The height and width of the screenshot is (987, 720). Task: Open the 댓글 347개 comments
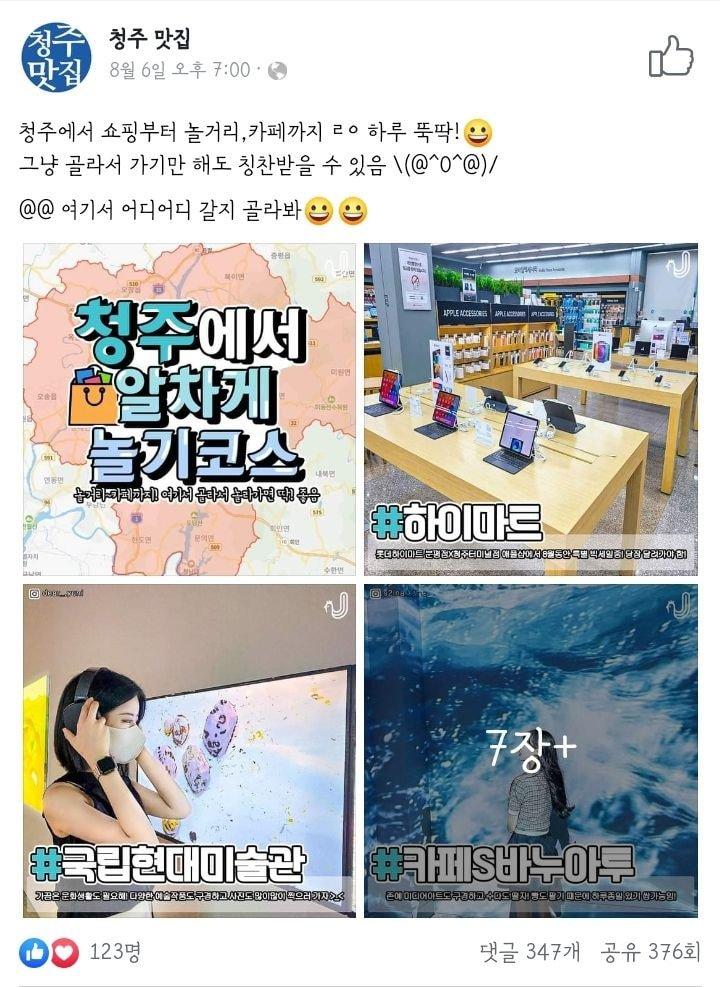[x=530, y=951]
